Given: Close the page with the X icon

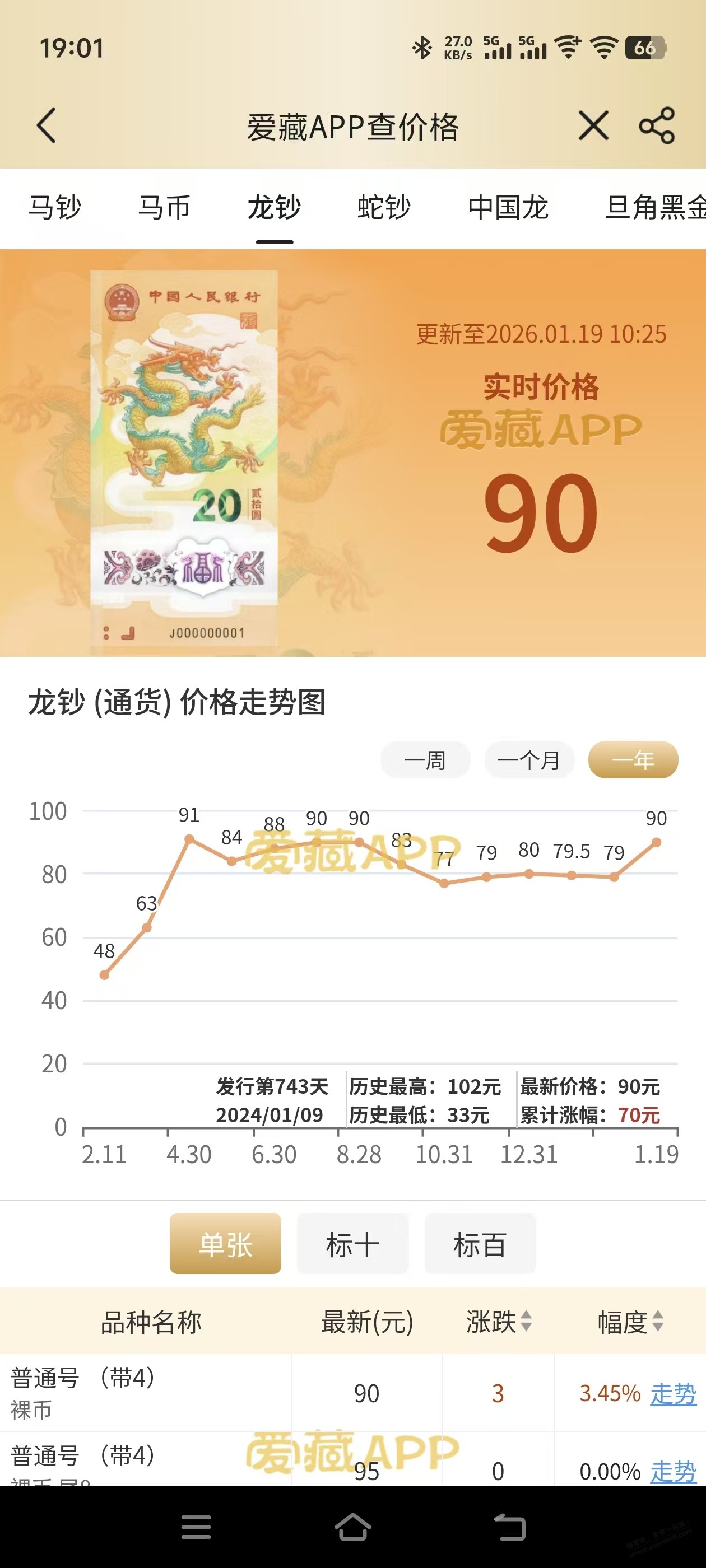Looking at the screenshot, I should (593, 126).
